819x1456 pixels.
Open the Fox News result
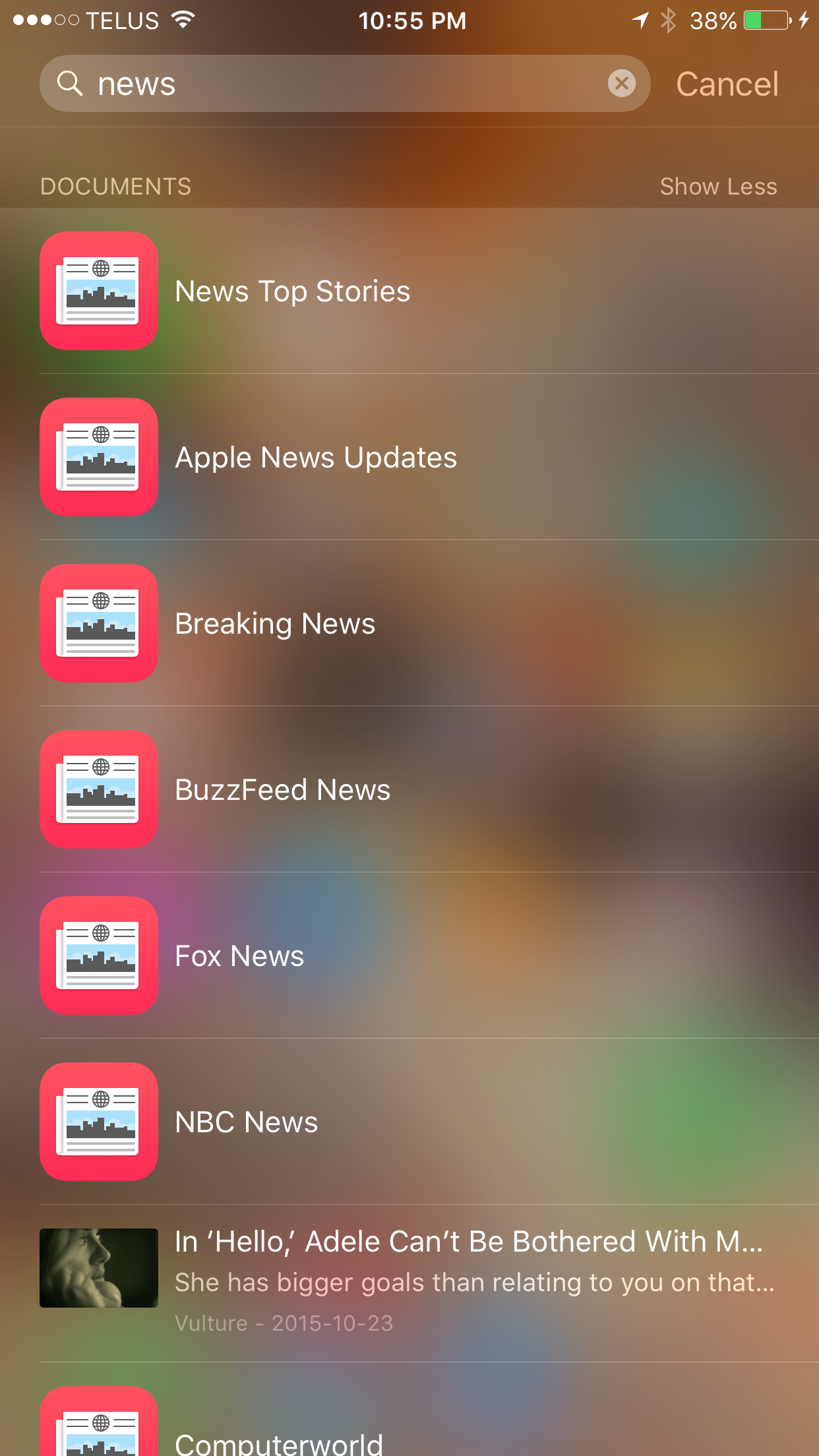(409, 956)
